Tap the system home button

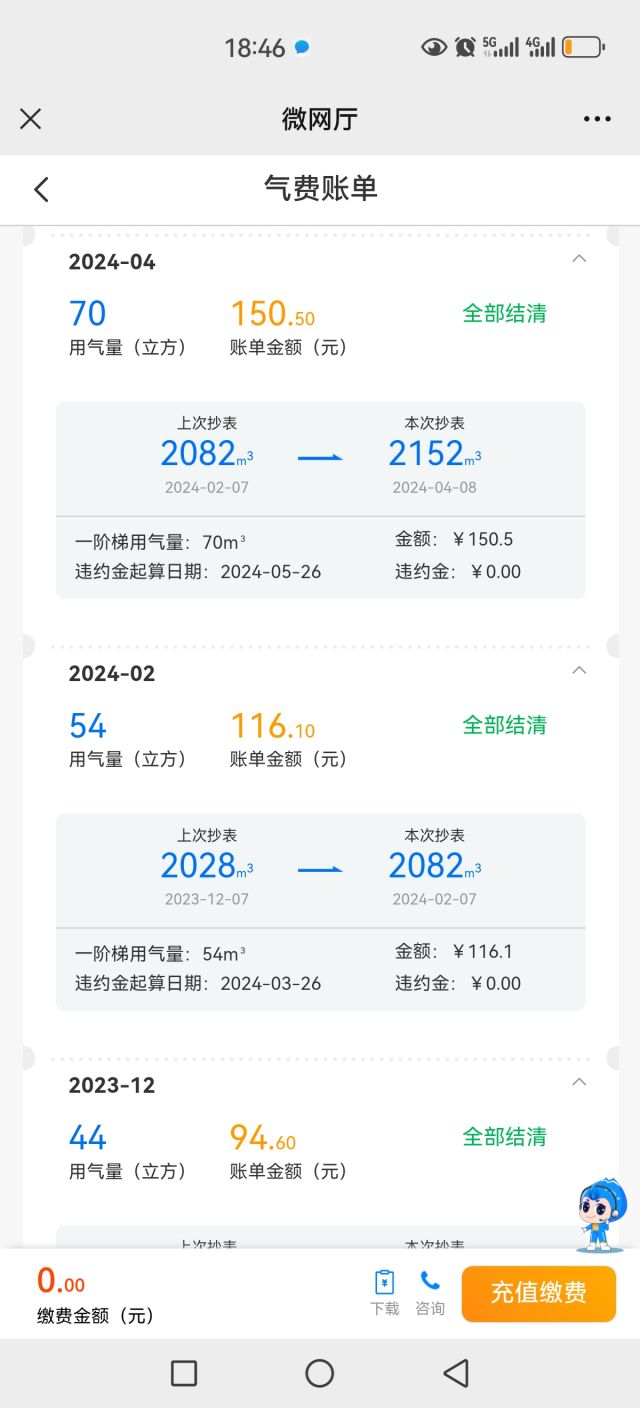(x=319, y=1373)
